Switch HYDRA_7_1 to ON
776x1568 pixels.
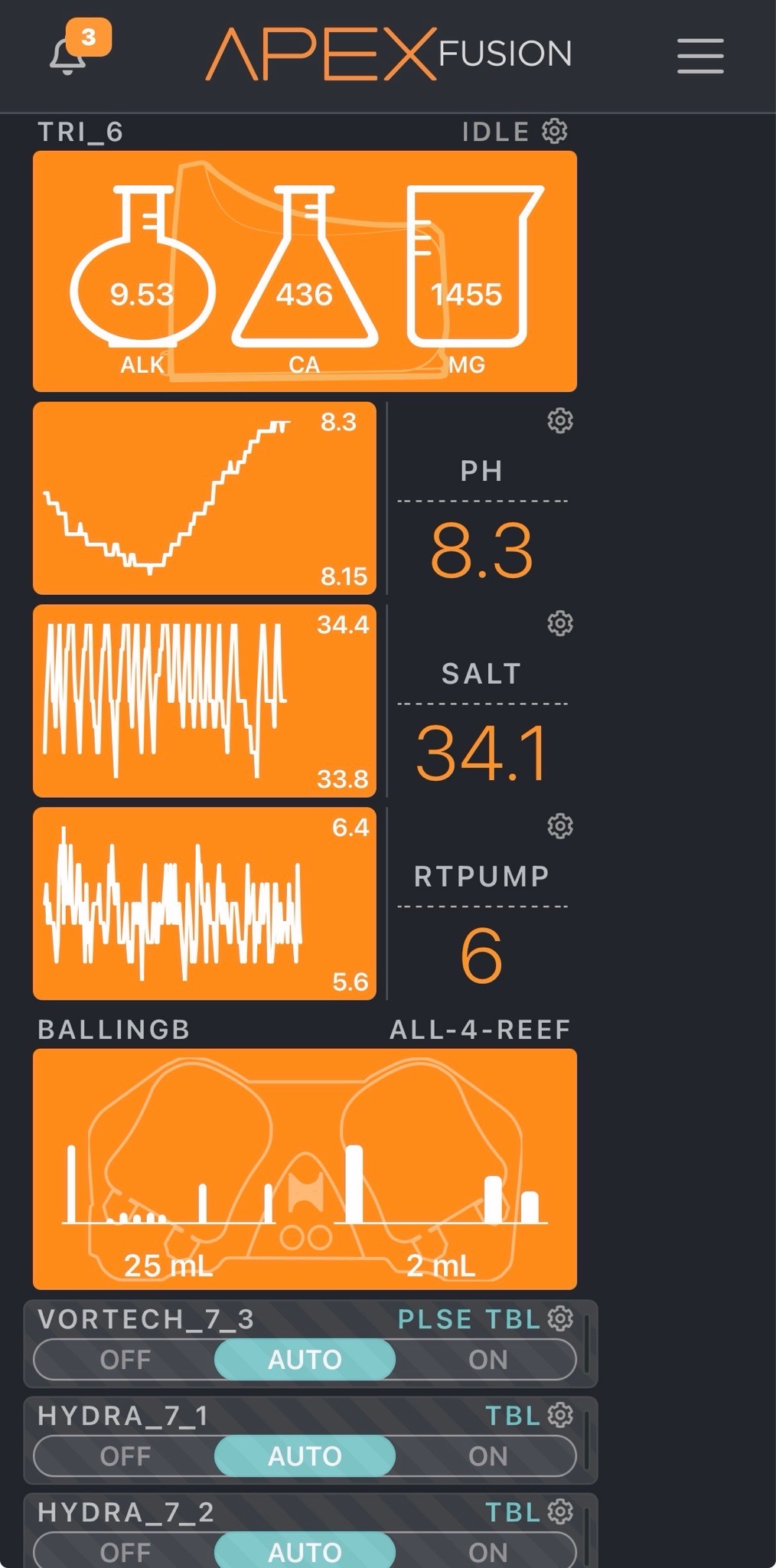click(x=487, y=1456)
